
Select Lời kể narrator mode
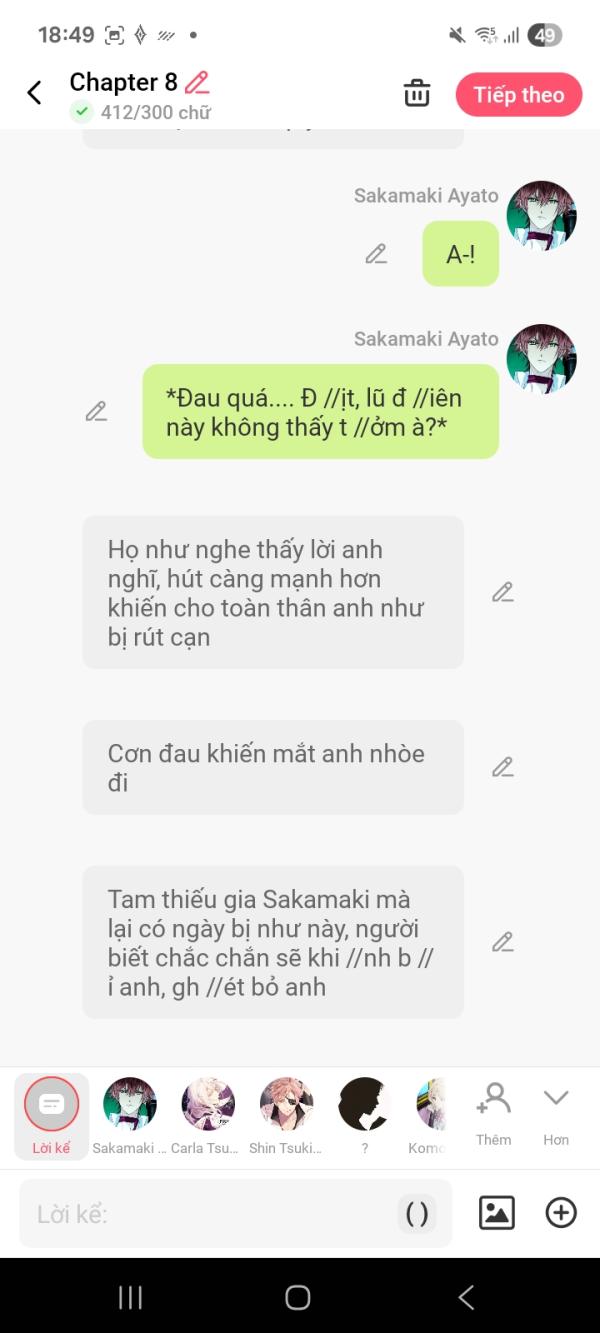coord(51,1114)
